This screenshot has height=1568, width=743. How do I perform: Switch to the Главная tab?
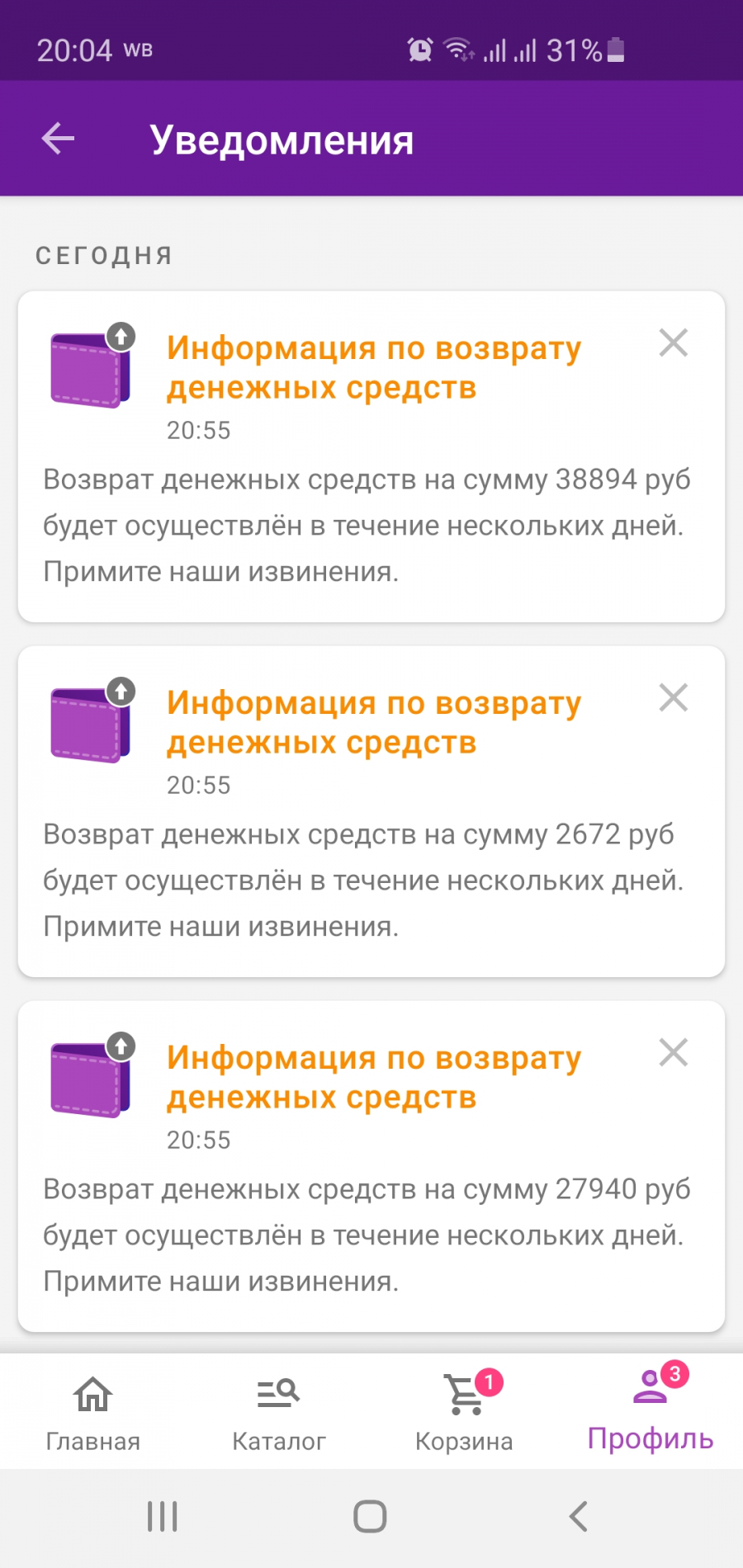click(x=93, y=1413)
